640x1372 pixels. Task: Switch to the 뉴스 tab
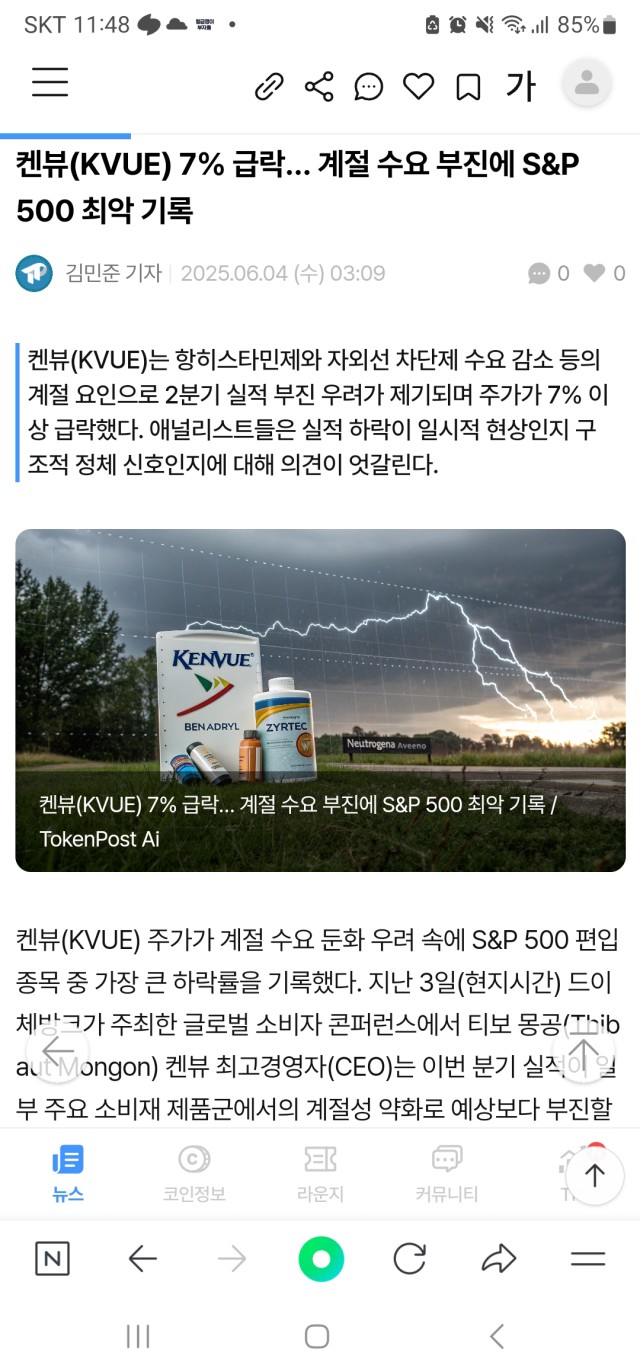point(68,1173)
